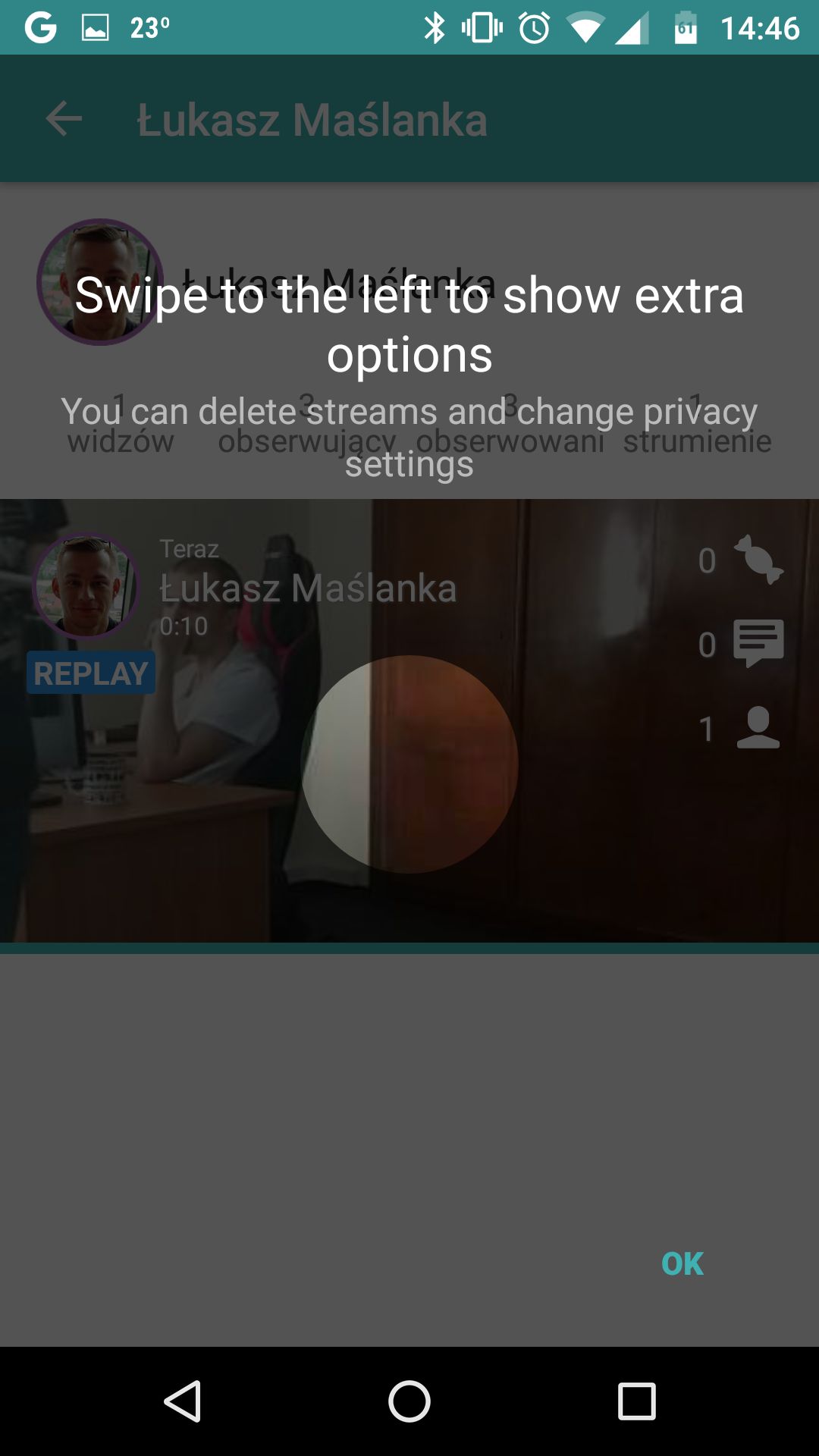Screen dimensions: 819x1456
Task: Open the REPLAY stream card
Action: (x=409, y=720)
